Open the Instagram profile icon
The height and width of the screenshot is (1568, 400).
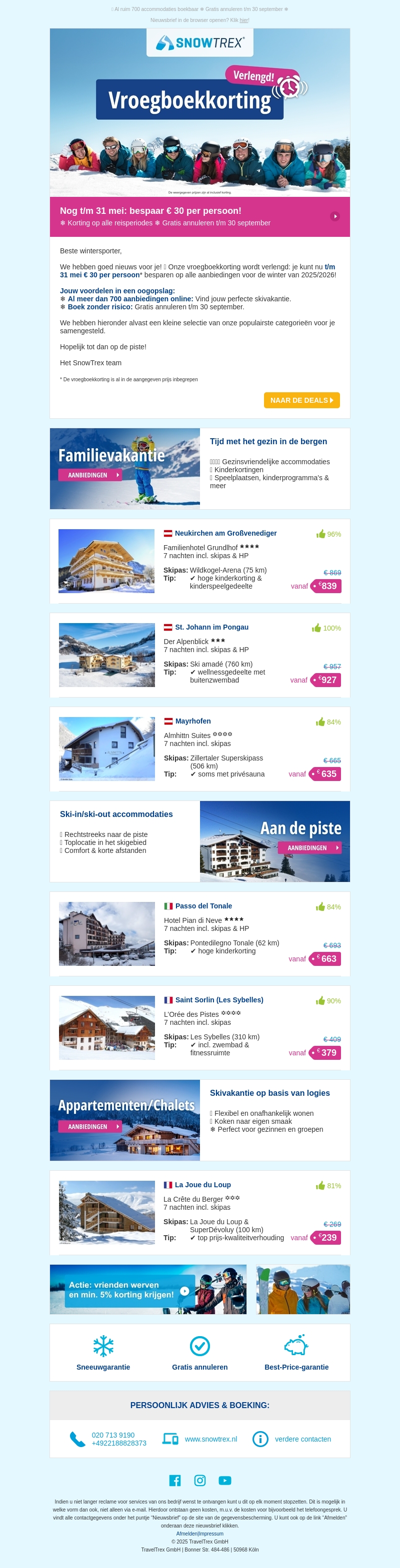[x=199, y=1481]
